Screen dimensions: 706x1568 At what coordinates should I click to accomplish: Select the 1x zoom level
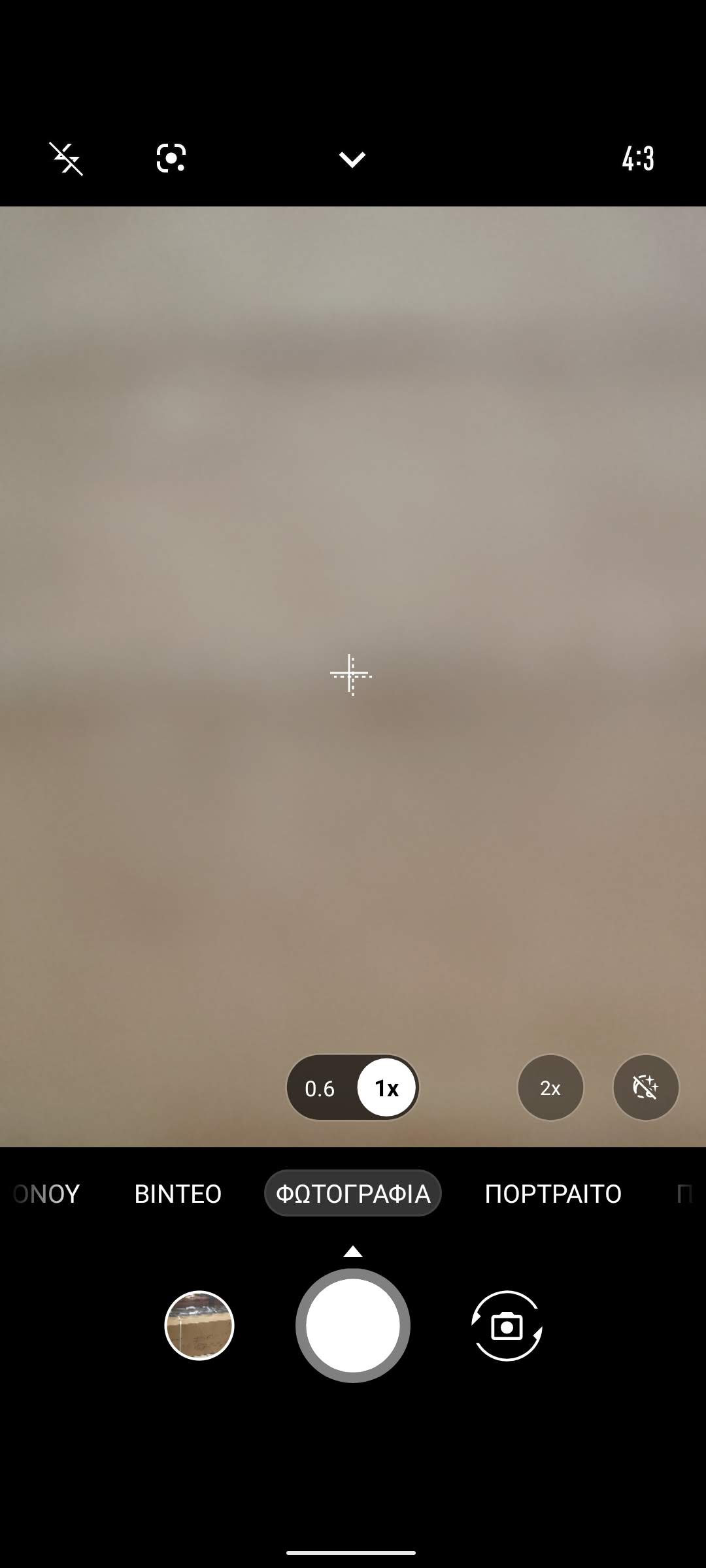coord(386,1088)
